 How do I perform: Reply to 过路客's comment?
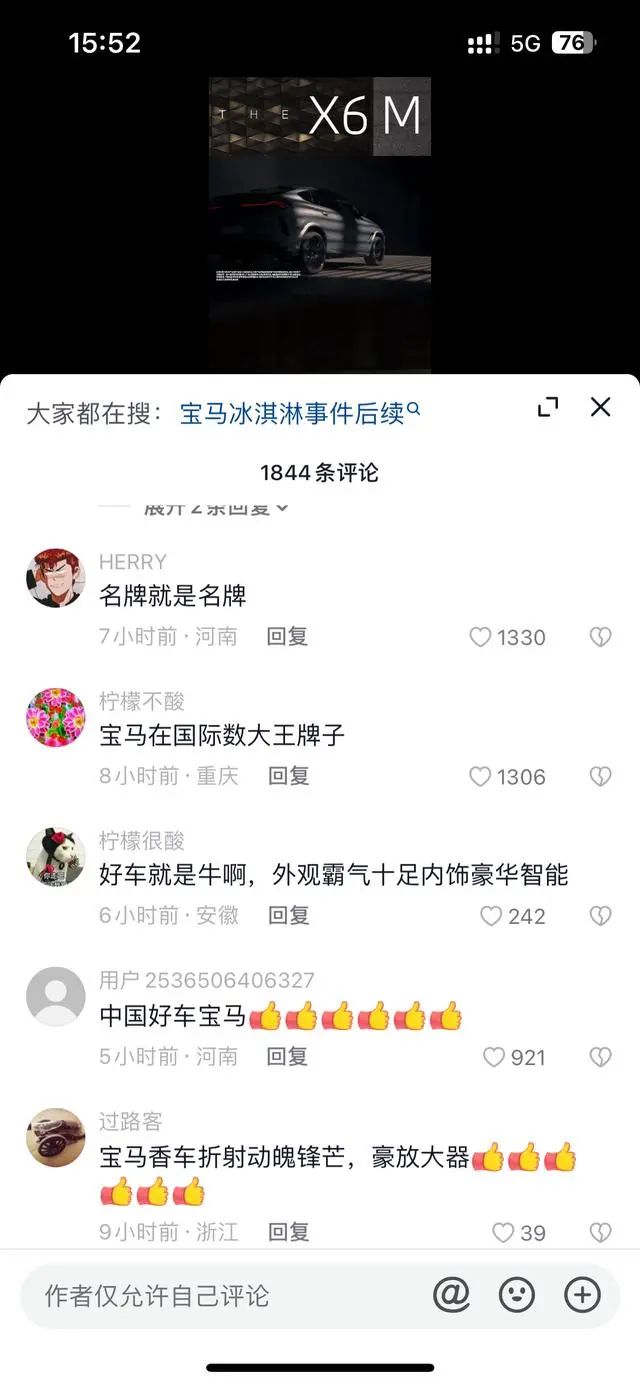point(288,1232)
